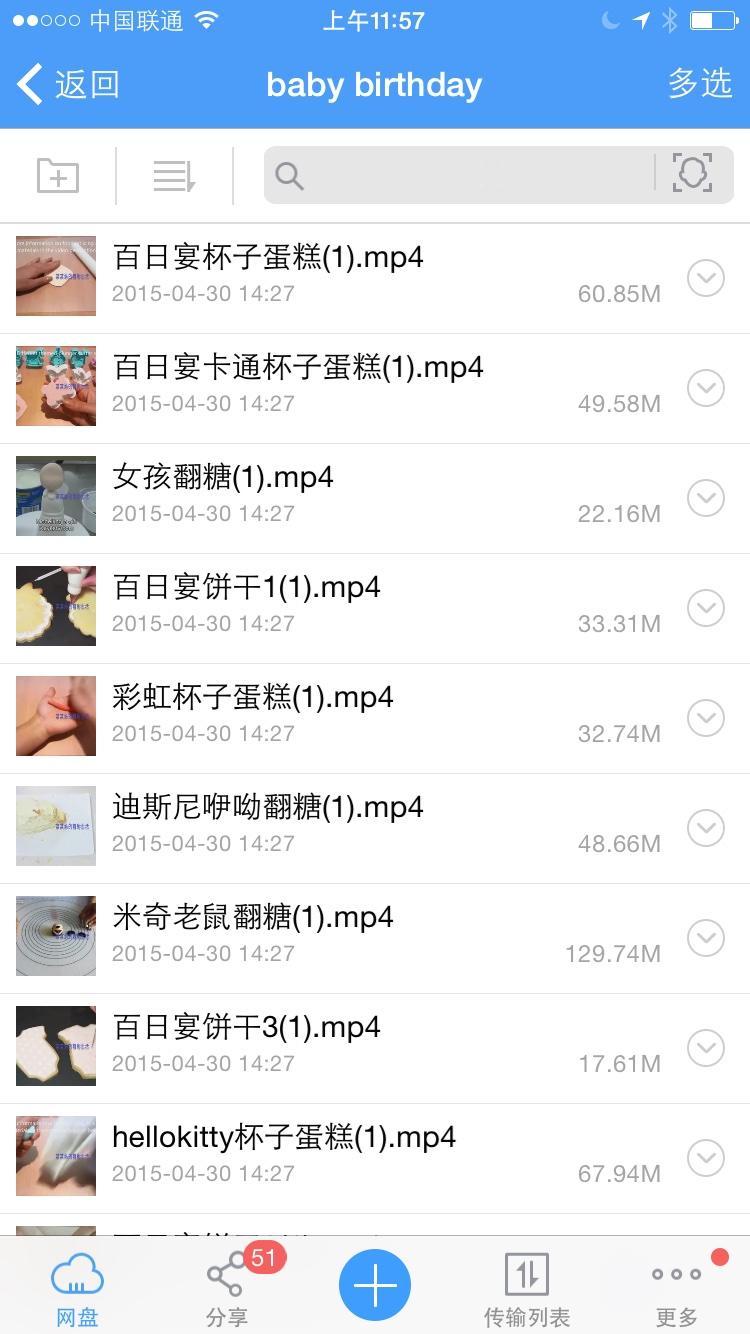Create a new folder using the folder icon
750x1334 pixels.
point(57,173)
